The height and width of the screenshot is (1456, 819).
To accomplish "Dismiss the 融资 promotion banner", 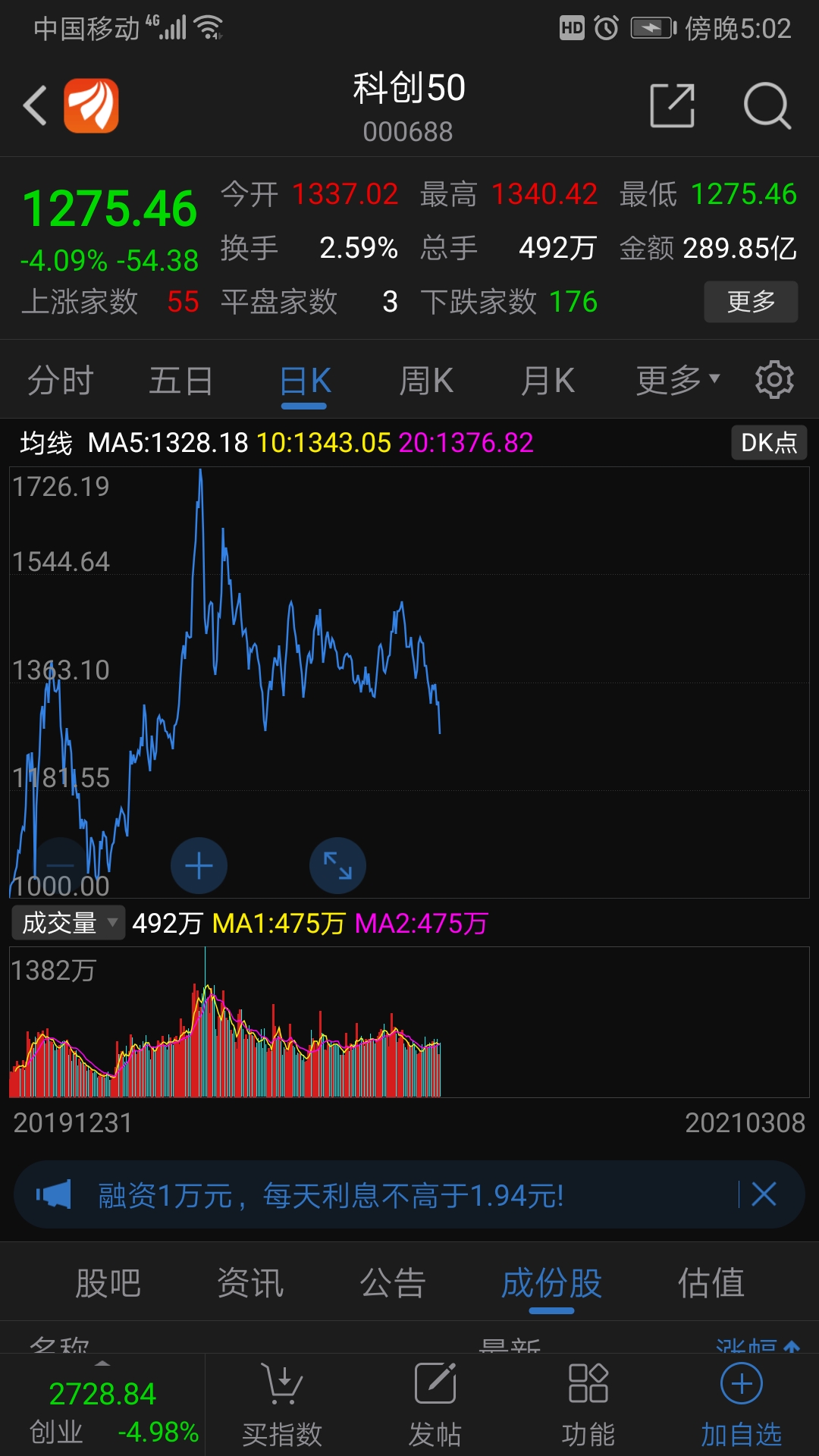I will (764, 1194).
